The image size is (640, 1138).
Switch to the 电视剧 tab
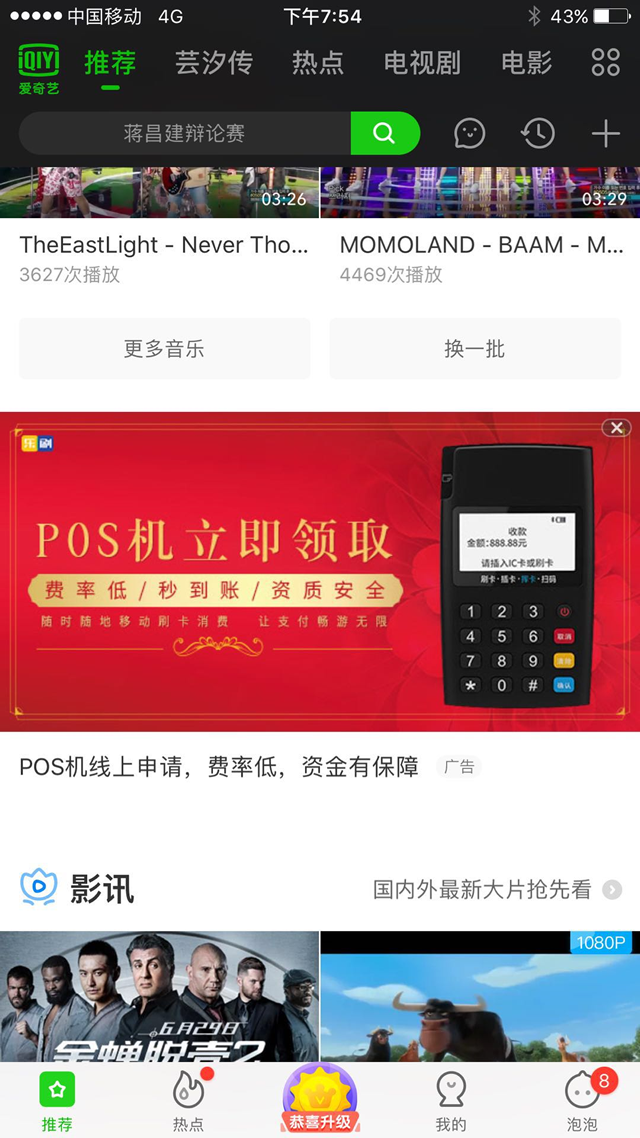pyautogui.click(x=422, y=62)
